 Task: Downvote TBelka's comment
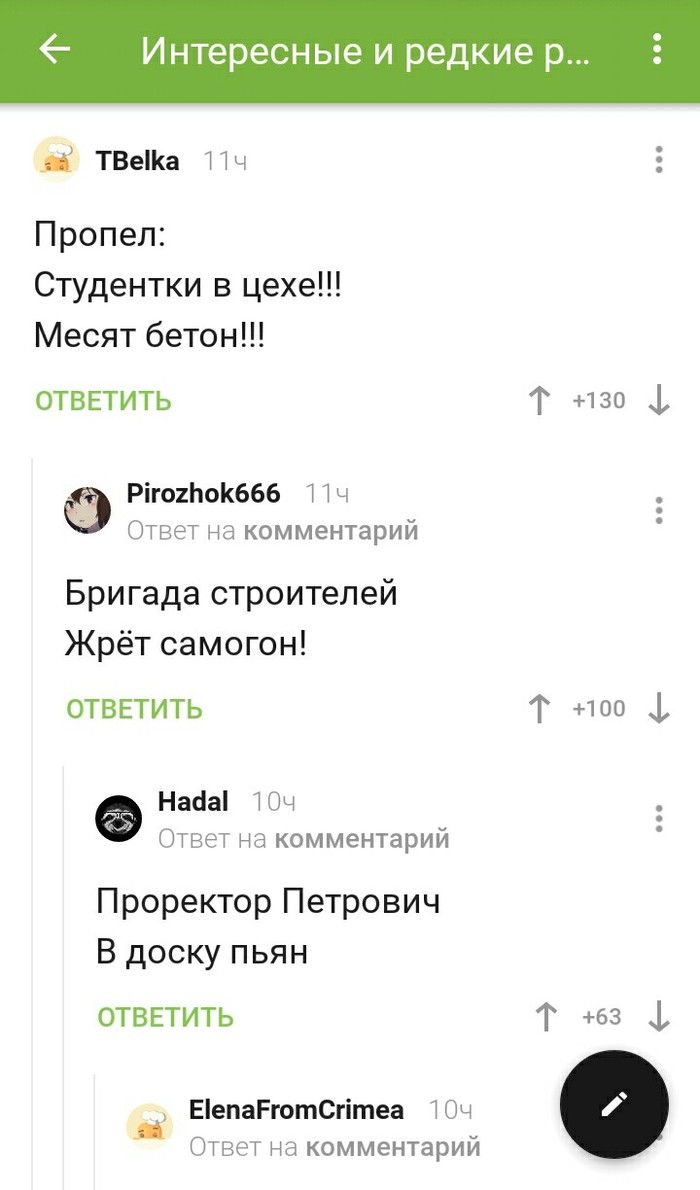[x=659, y=401]
